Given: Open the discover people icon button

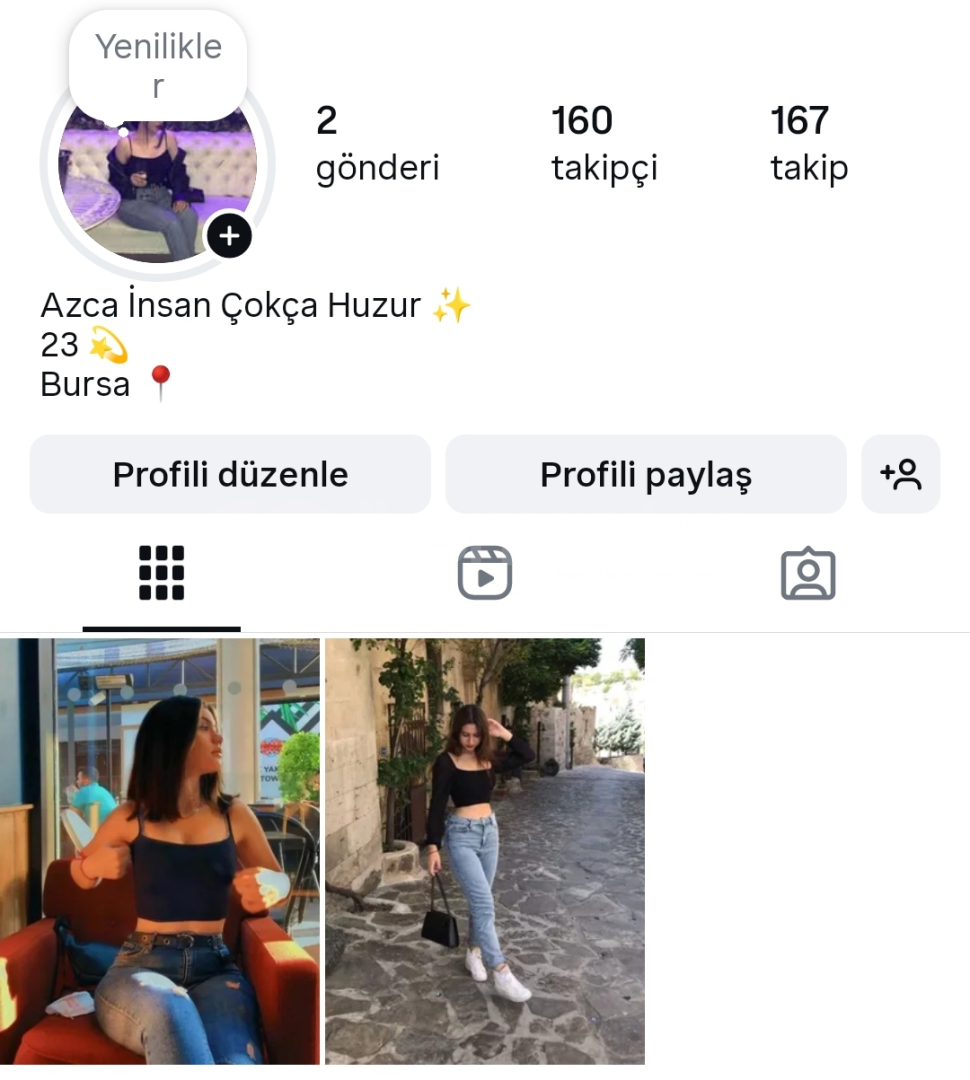Looking at the screenshot, I should (900, 474).
